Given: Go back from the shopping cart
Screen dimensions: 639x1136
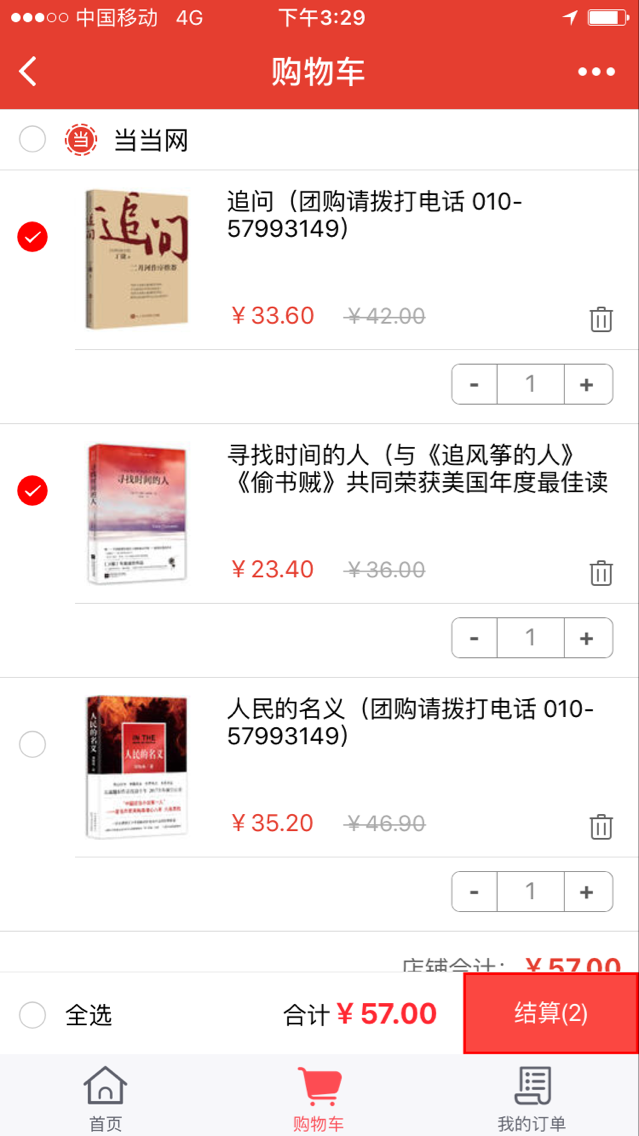Looking at the screenshot, I should 28,72.
